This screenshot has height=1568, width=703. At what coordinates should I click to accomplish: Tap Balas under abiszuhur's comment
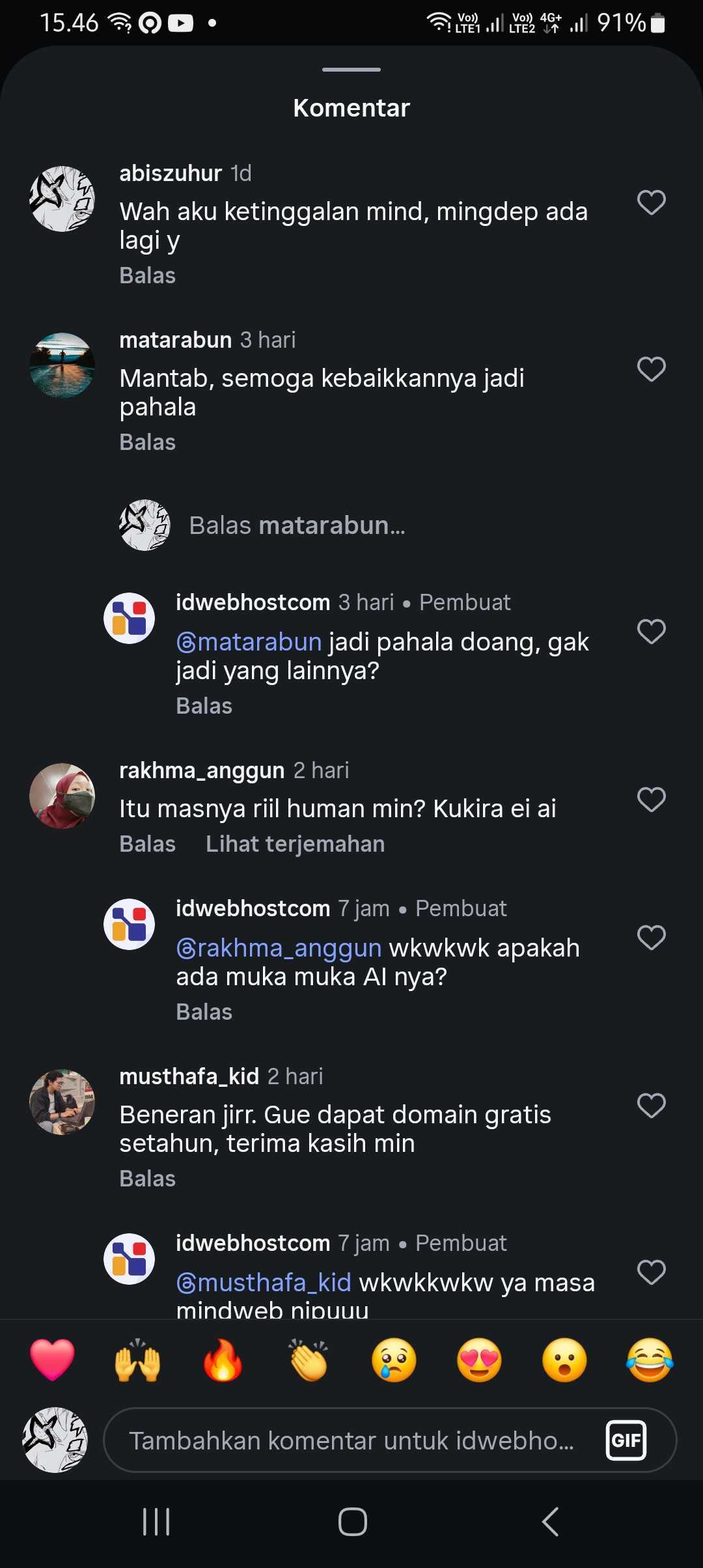[148, 275]
